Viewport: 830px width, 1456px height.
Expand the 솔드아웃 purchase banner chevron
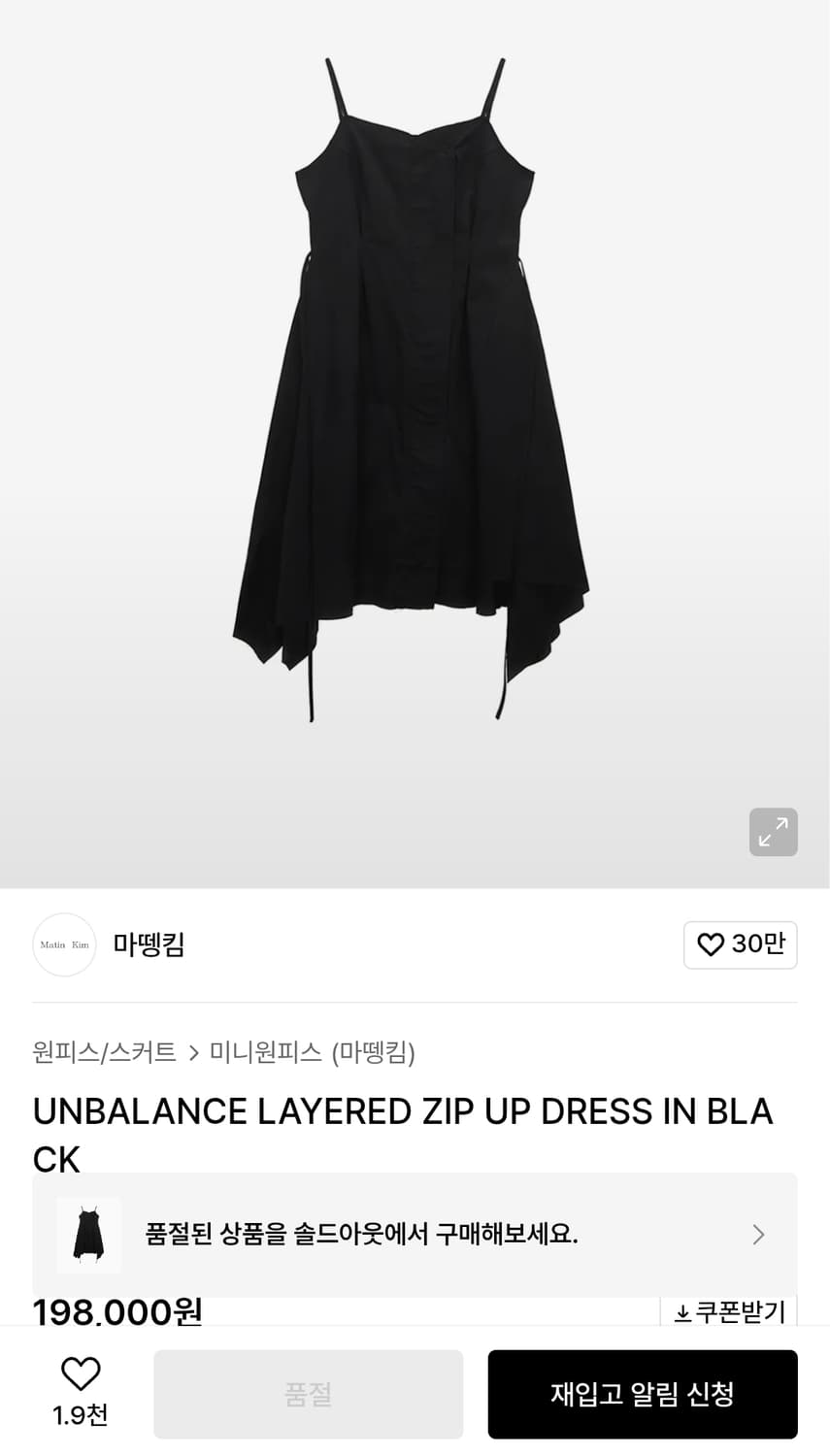tap(758, 1234)
